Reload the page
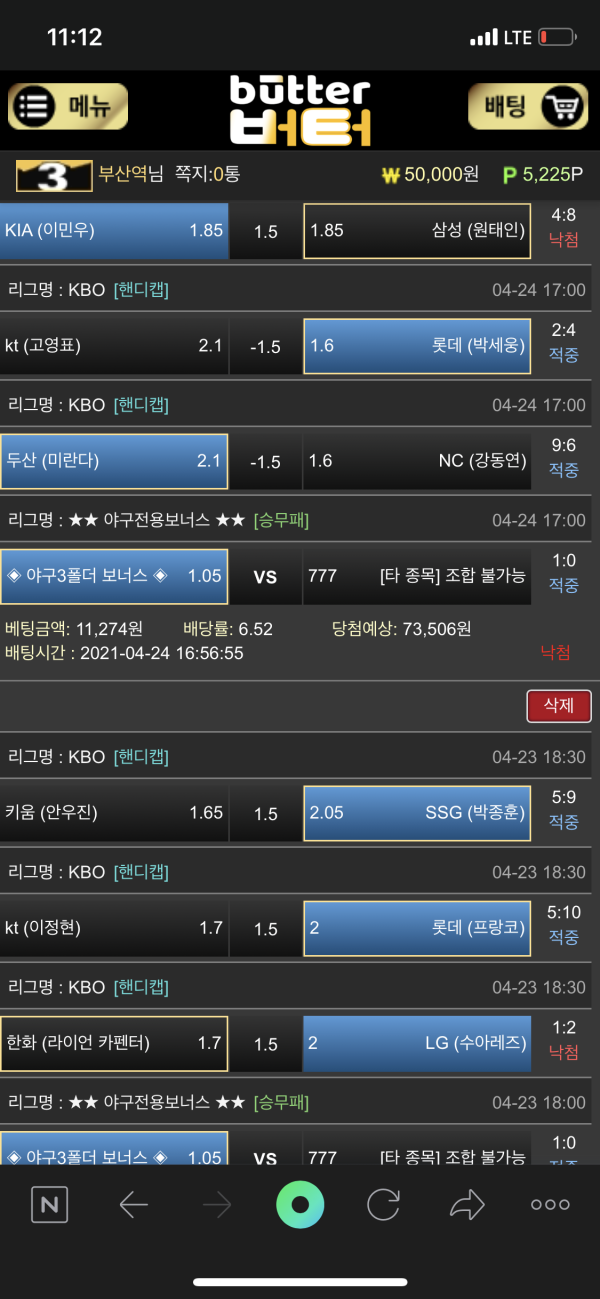The image size is (600, 1299). [x=383, y=1205]
